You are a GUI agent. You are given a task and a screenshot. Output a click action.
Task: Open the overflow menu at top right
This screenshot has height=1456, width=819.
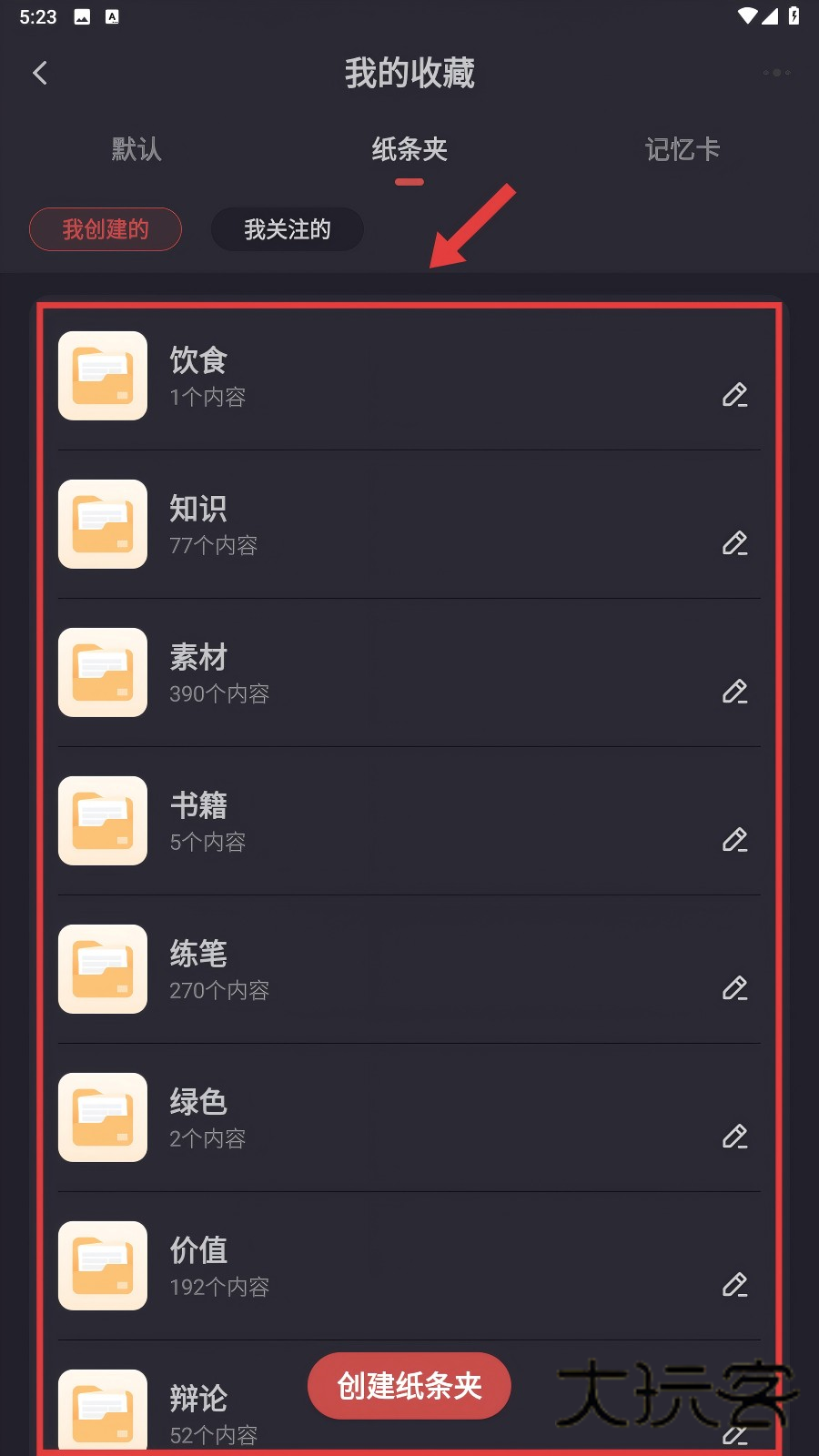pos(777,73)
